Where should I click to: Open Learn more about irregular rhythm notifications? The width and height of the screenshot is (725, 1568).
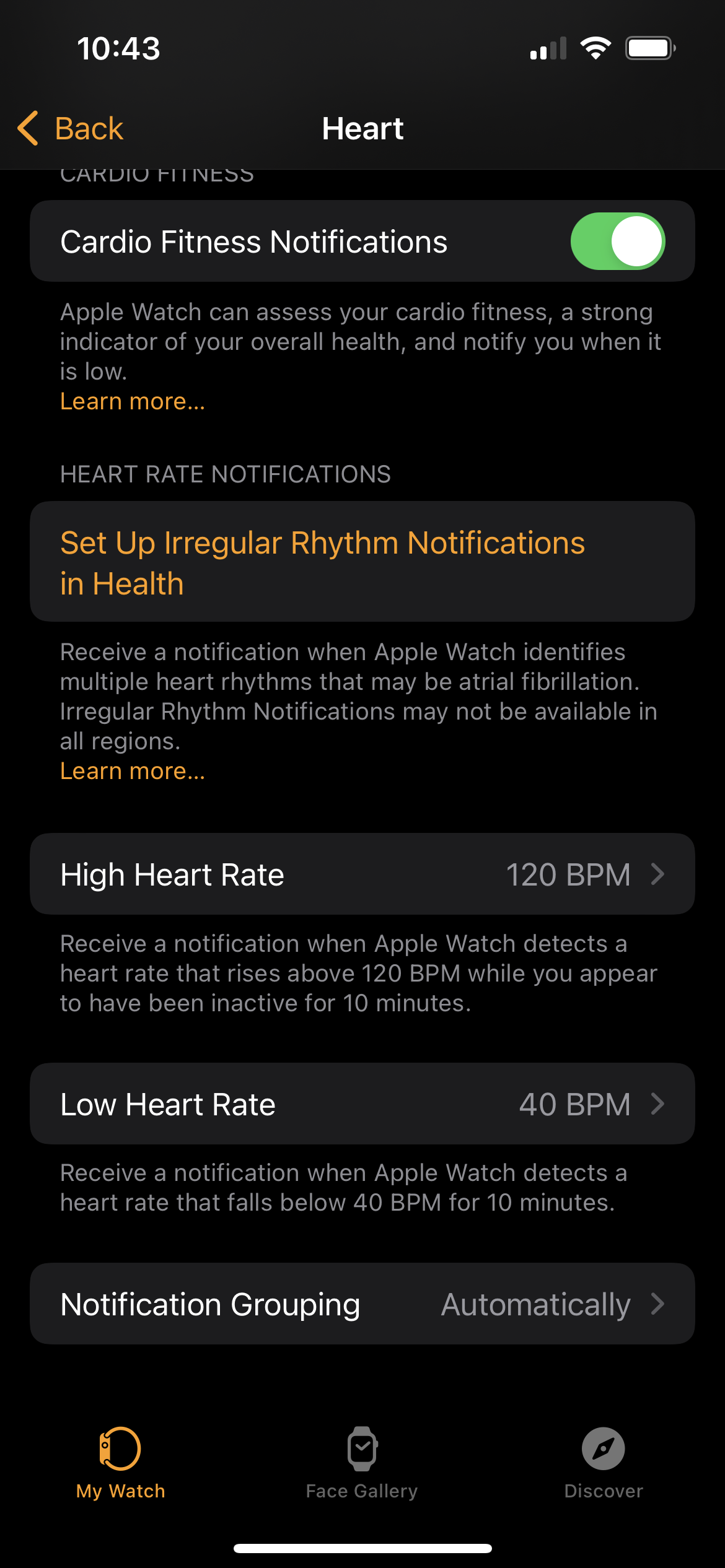click(132, 772)
